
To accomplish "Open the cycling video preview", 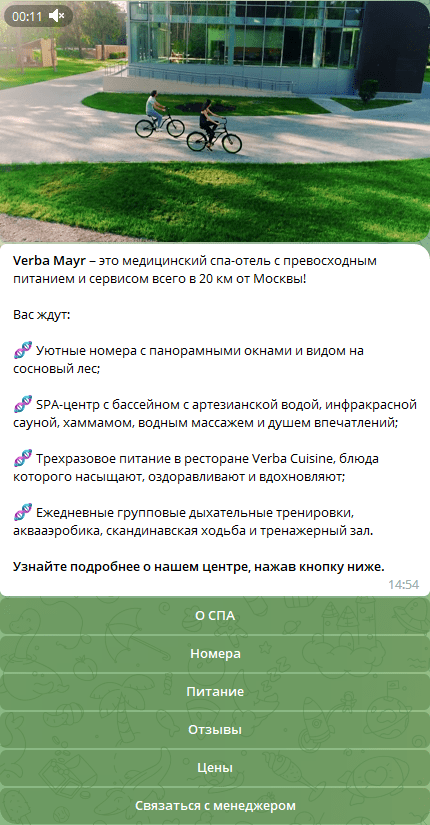I will 215,121.
